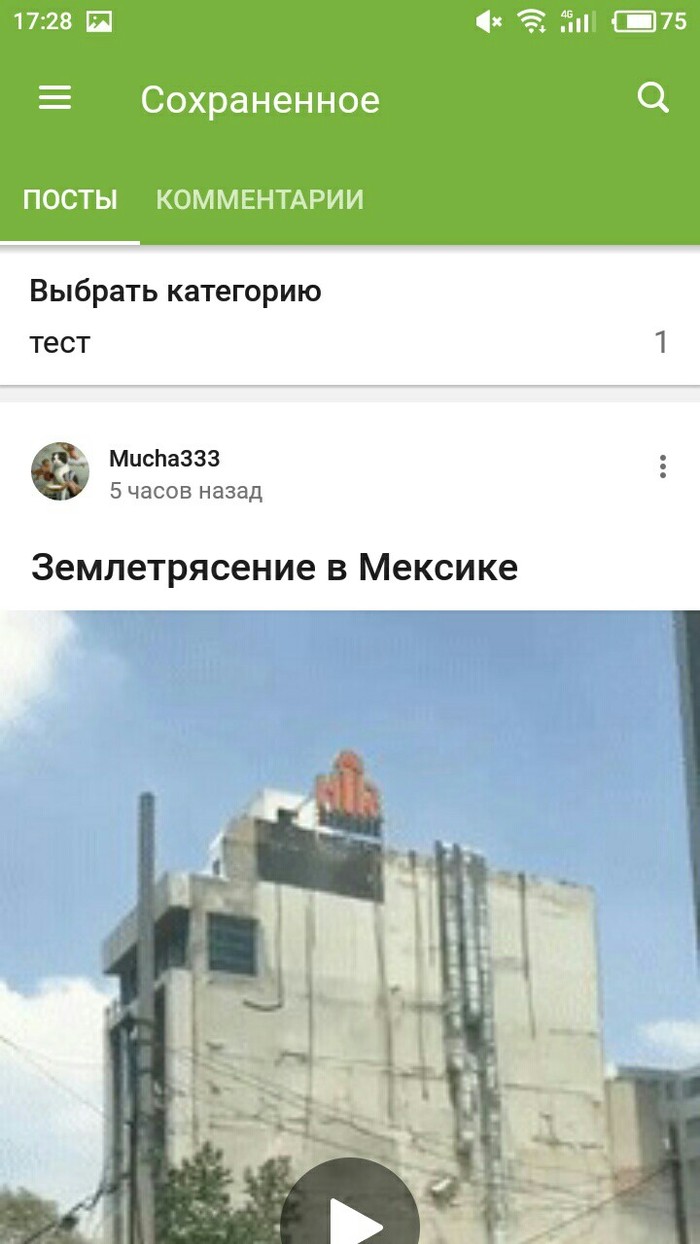Open search in Сохраненное
Viewport: 700px width, 1244px height.
point(653,98)
